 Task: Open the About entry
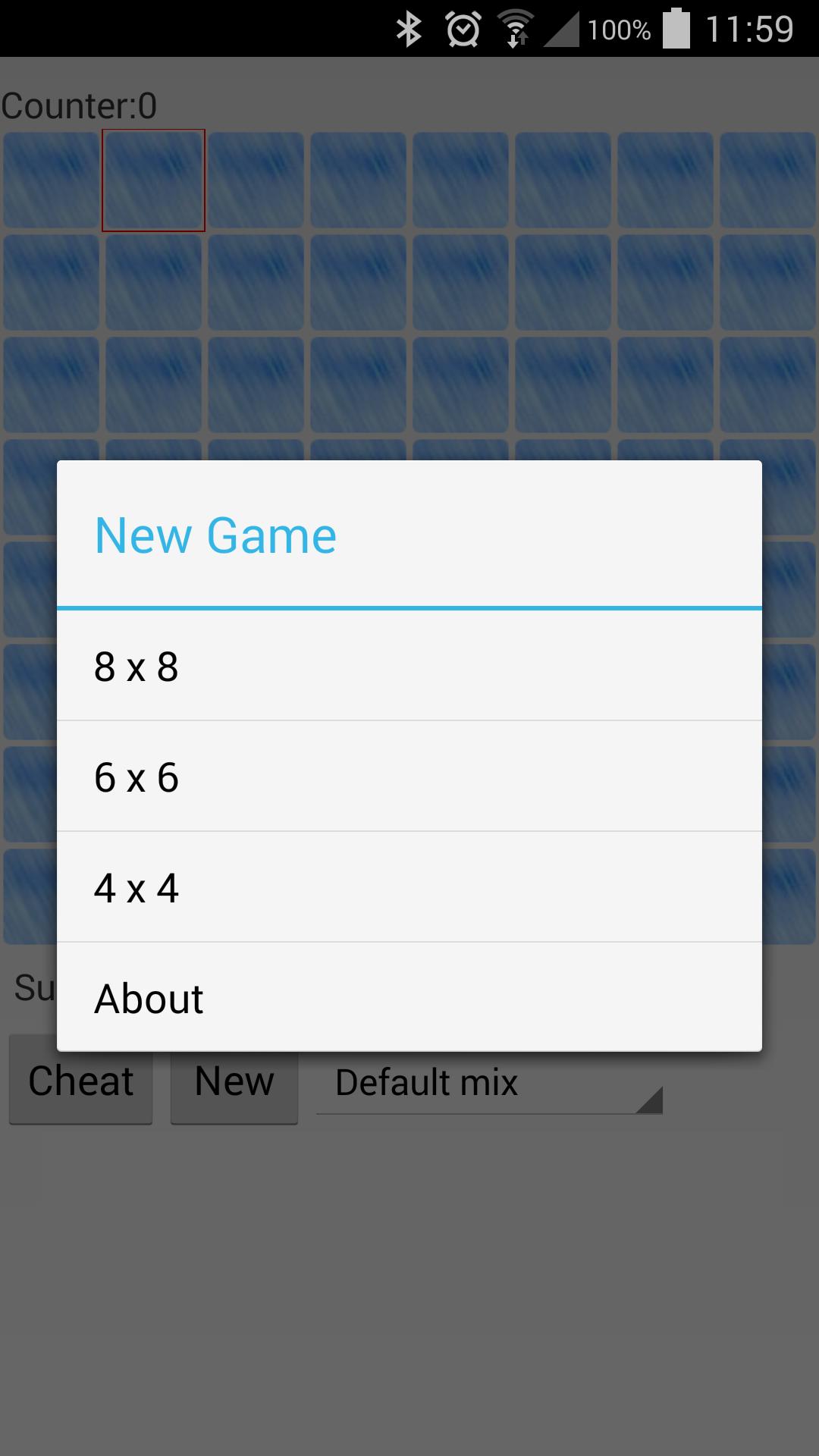pos(409,997)
